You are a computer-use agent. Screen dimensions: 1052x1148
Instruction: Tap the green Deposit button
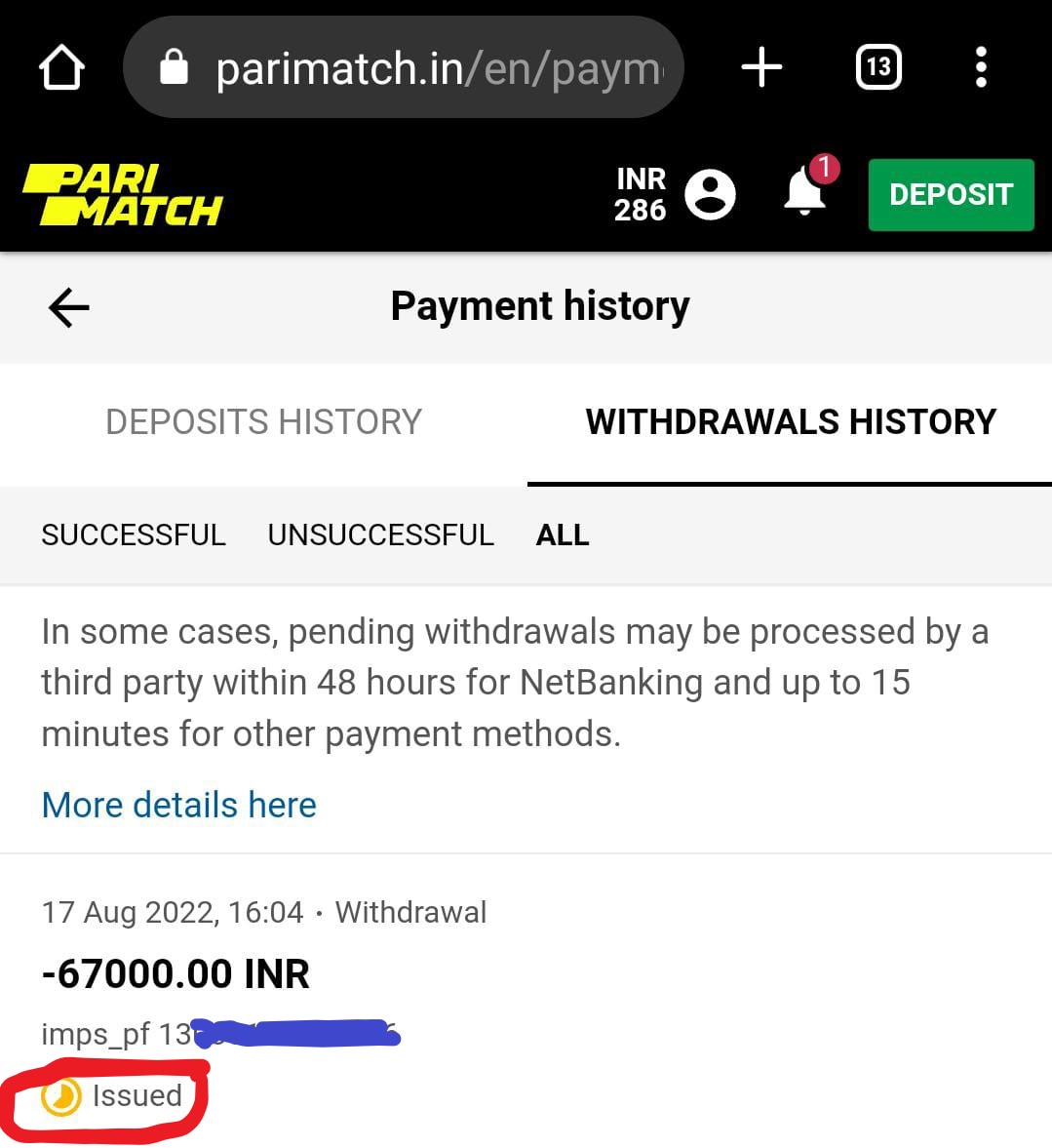[x=951, y=194]
